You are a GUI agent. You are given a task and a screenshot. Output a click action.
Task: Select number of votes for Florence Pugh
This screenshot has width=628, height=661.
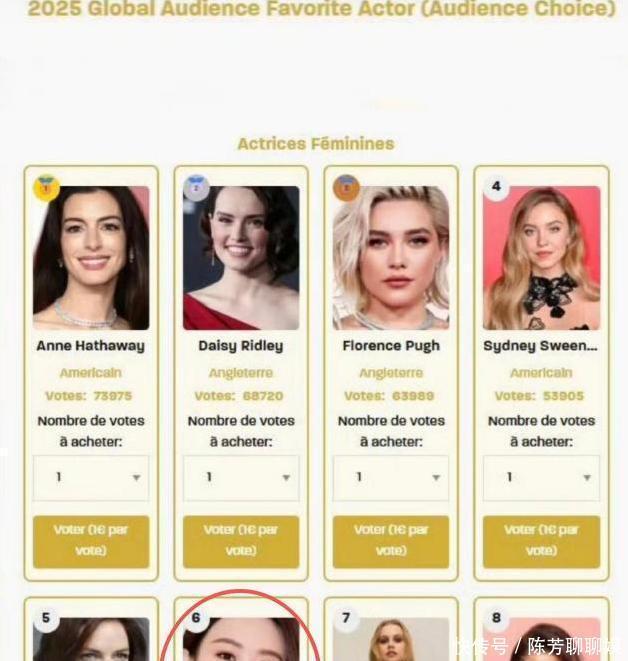tap(391, 478)
